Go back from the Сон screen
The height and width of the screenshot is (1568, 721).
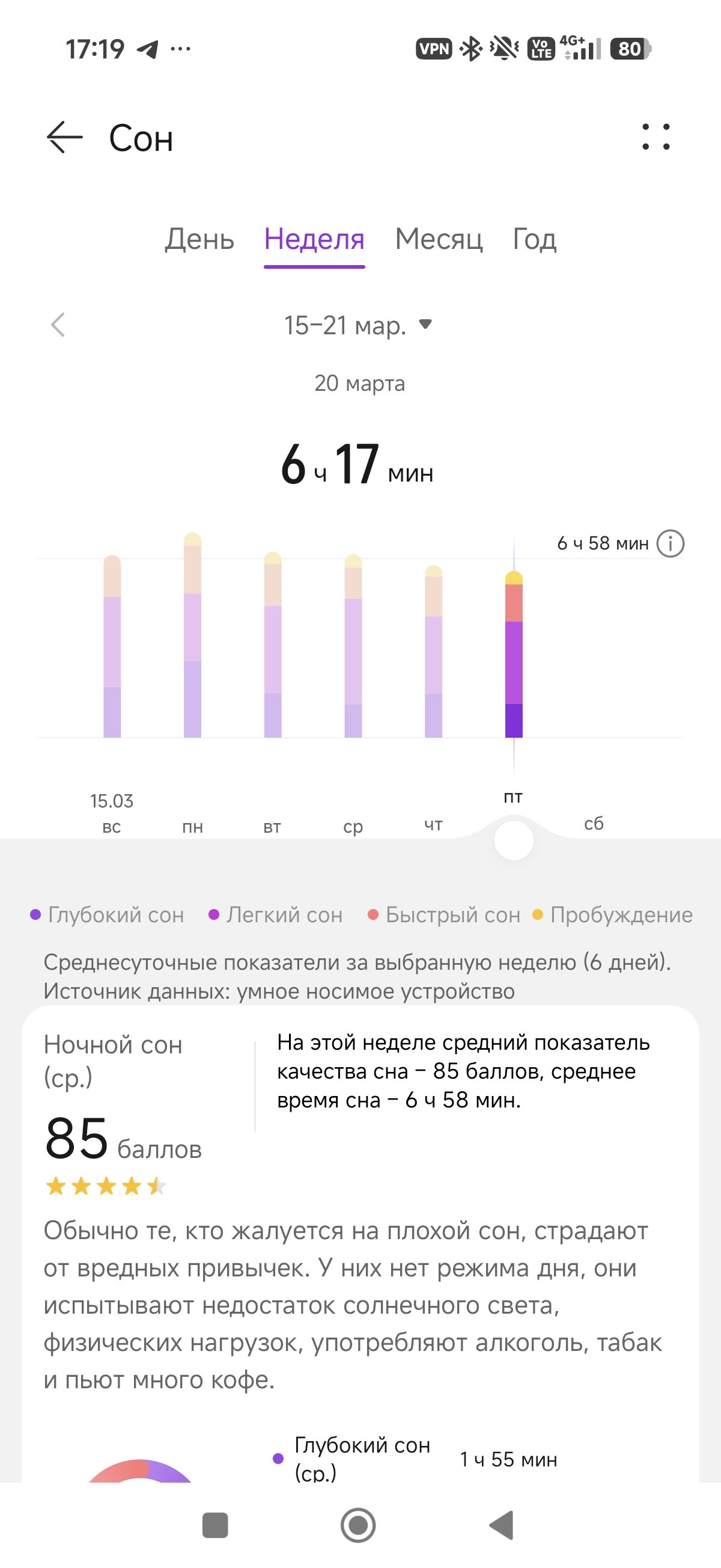(64, 138)
